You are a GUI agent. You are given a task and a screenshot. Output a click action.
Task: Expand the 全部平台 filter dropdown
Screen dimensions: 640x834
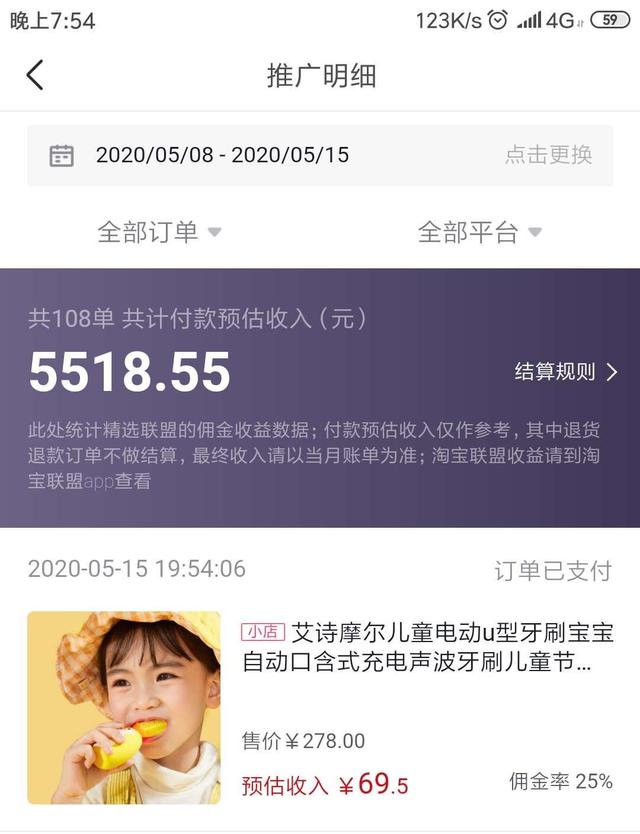(x=479, y=233)
